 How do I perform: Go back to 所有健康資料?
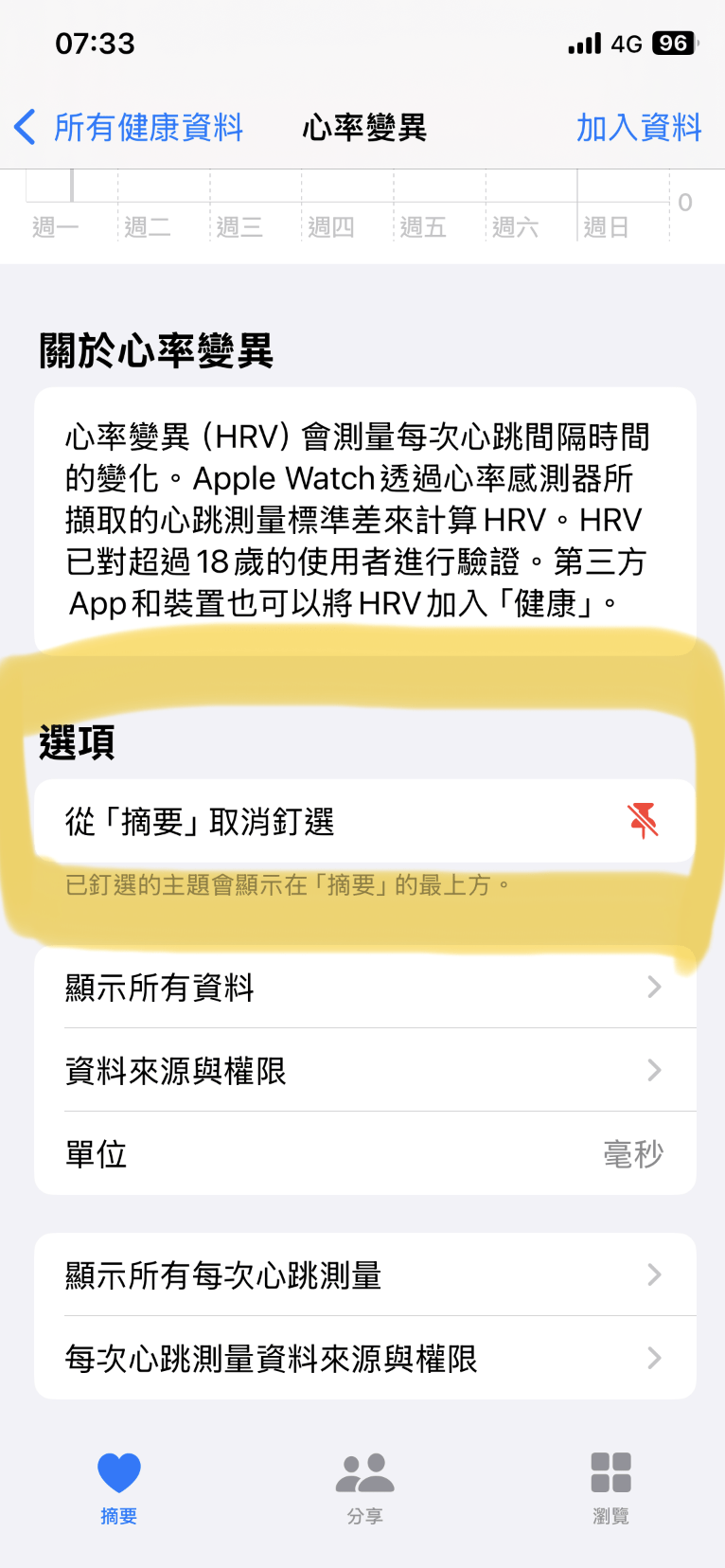(130, 127)
